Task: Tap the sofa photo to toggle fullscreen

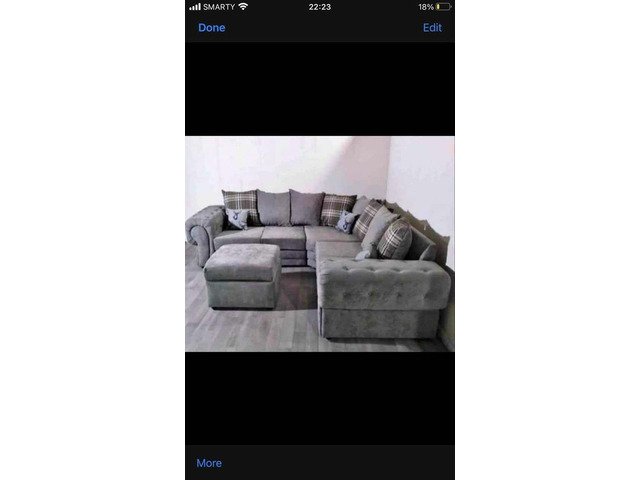Action: pyautogui.click(x=320, y=244)
